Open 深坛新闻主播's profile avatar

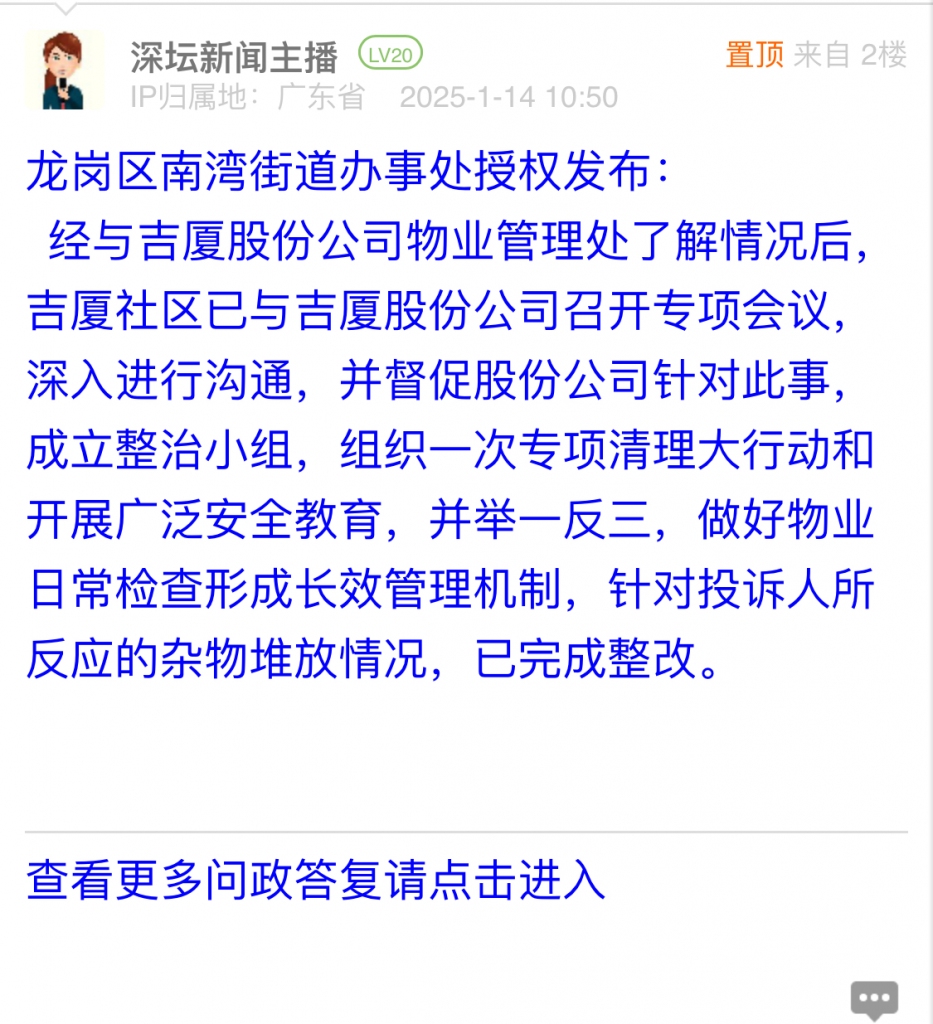tap(65, 69)
